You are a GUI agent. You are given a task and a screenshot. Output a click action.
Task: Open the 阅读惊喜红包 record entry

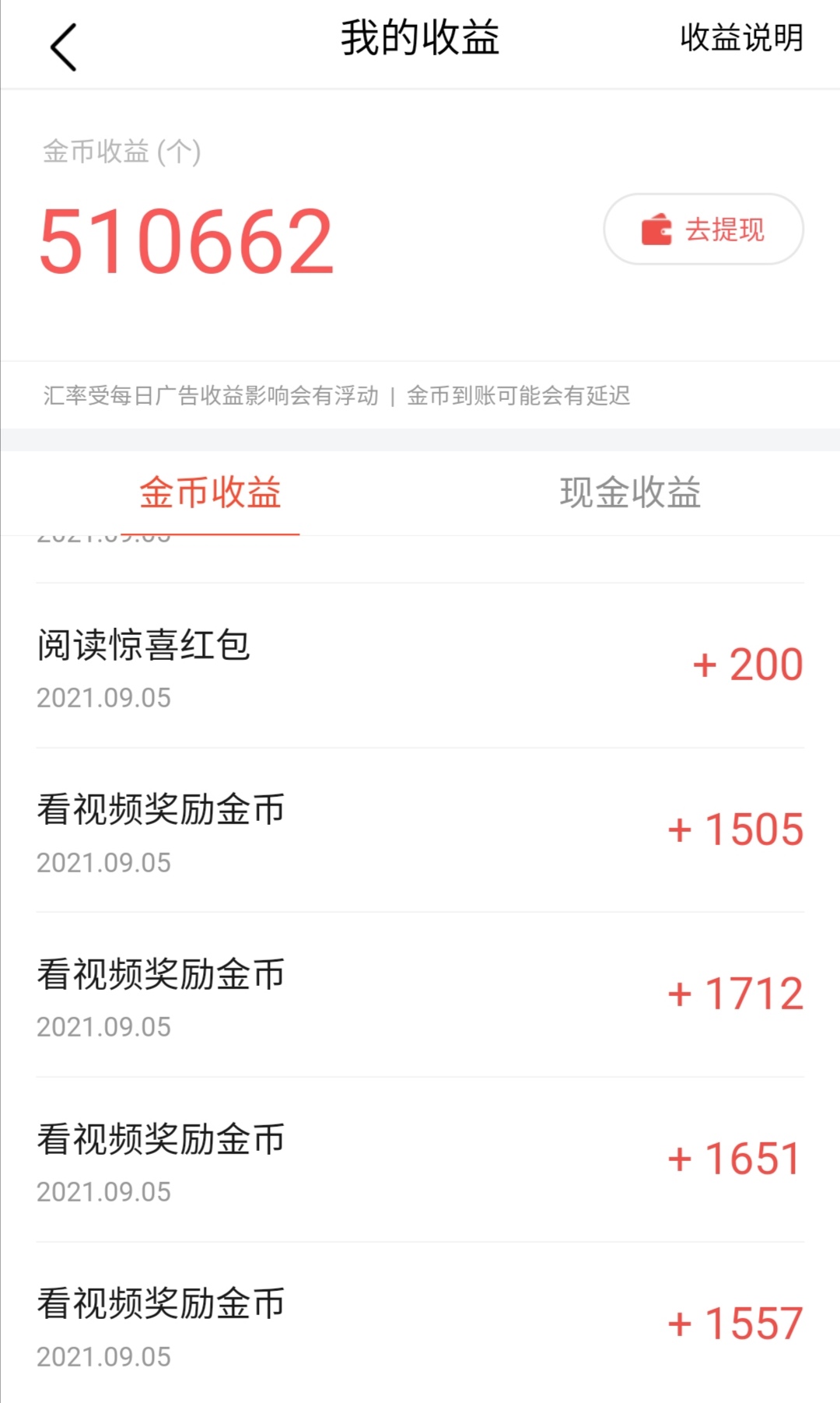click(x=145, y=645)
